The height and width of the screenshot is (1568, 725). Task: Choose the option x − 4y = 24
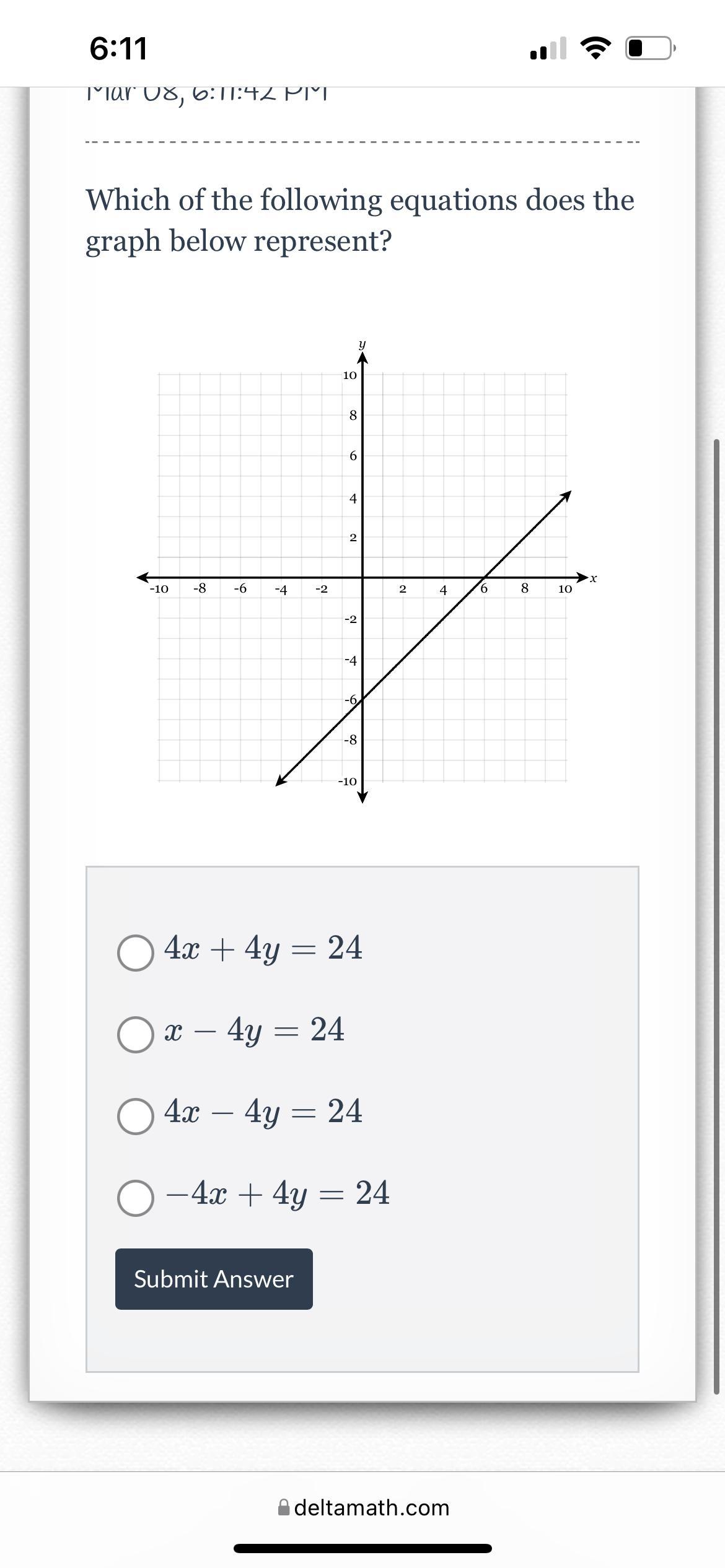136,1034
